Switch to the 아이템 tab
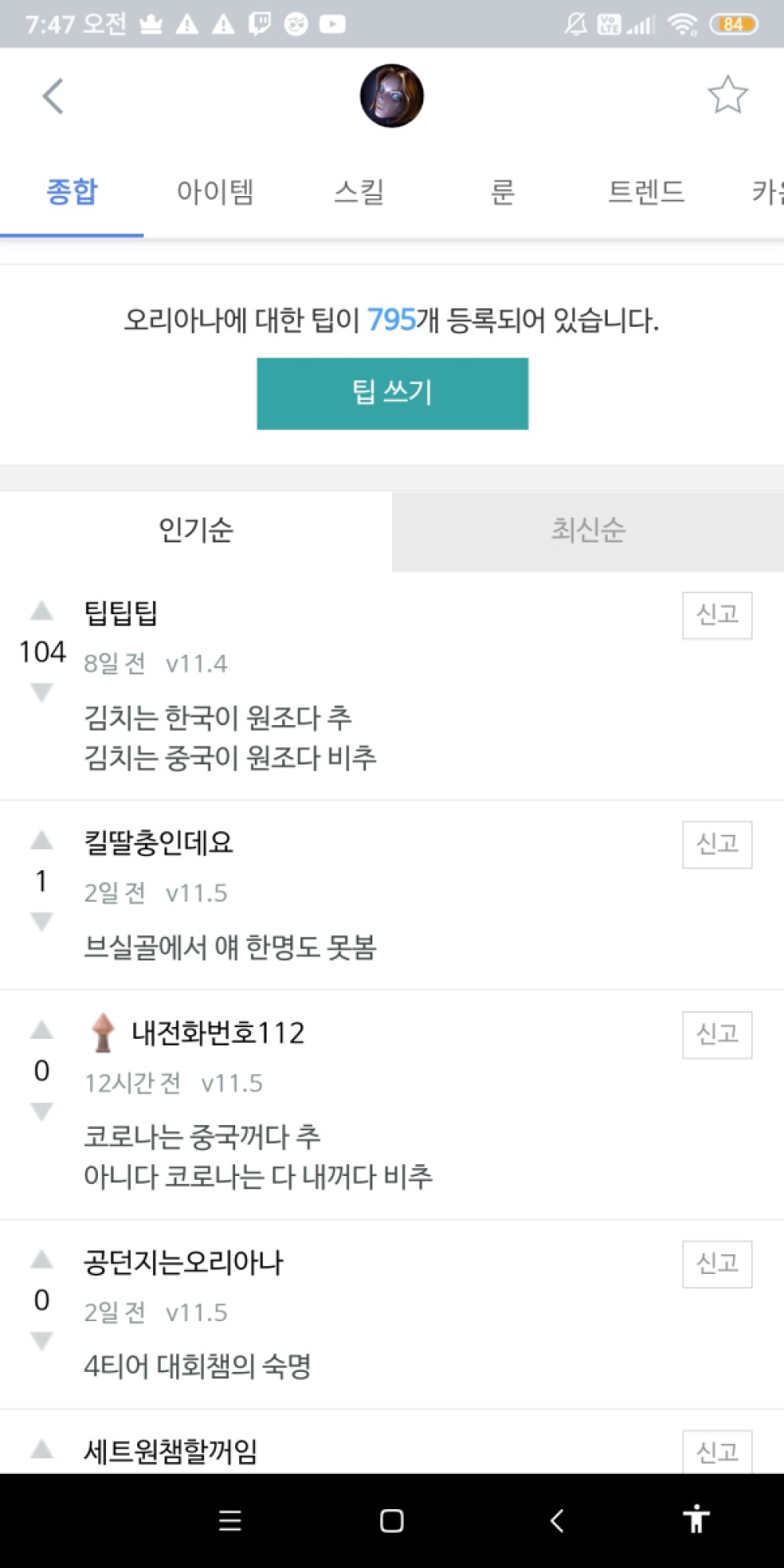Screen dimensions: 784x1568 click(x=215, y=192)
